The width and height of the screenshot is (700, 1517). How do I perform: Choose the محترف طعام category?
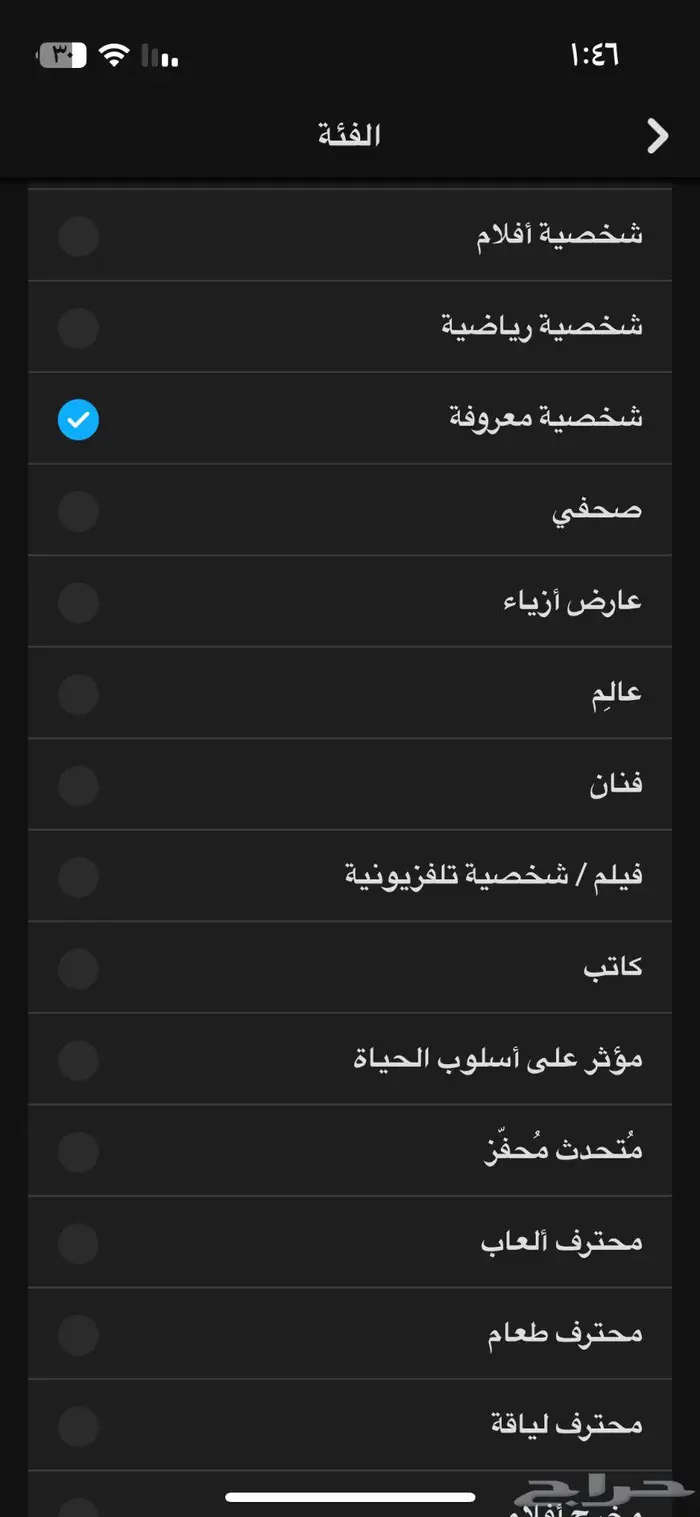pos(350,1333)
